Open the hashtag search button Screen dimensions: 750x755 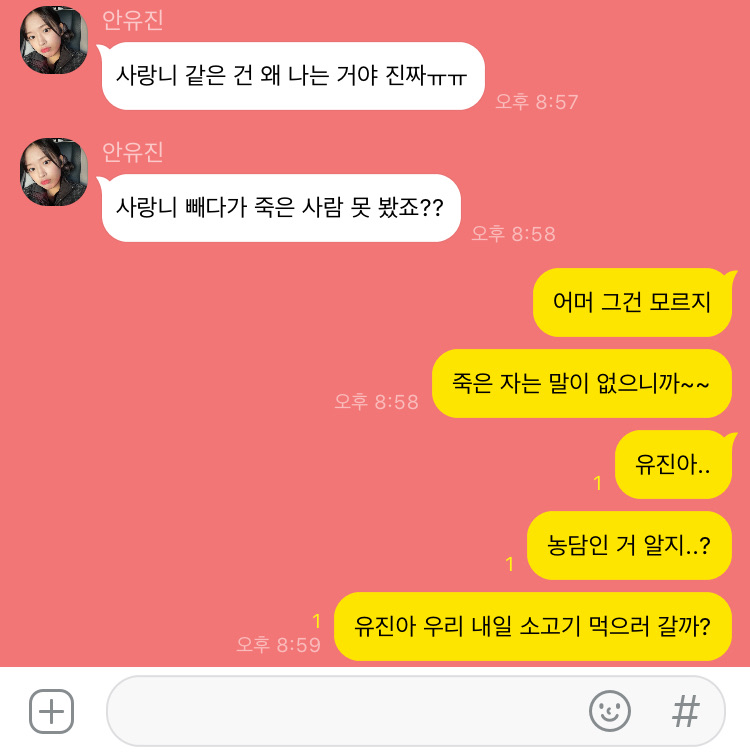coord(685,712)
